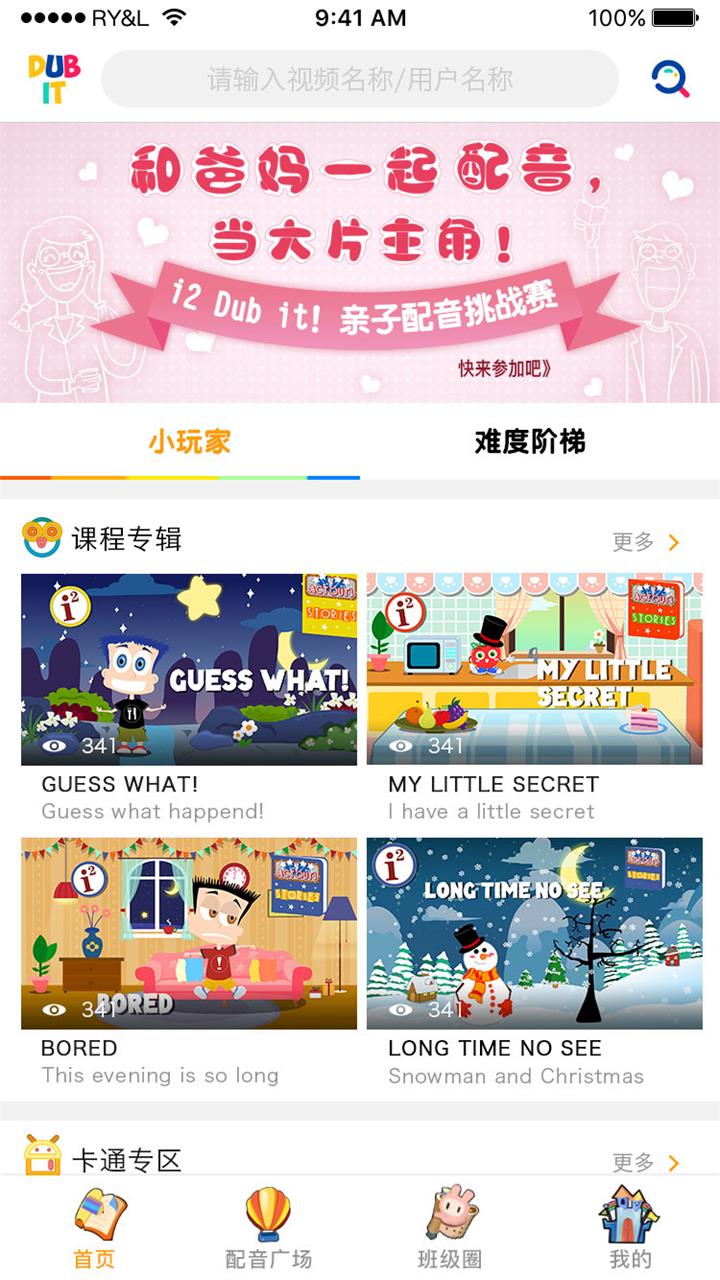Open the parent-child dubbing challenge banner
Viewport: 720px width, 1280px height.
tap(360, 262)
